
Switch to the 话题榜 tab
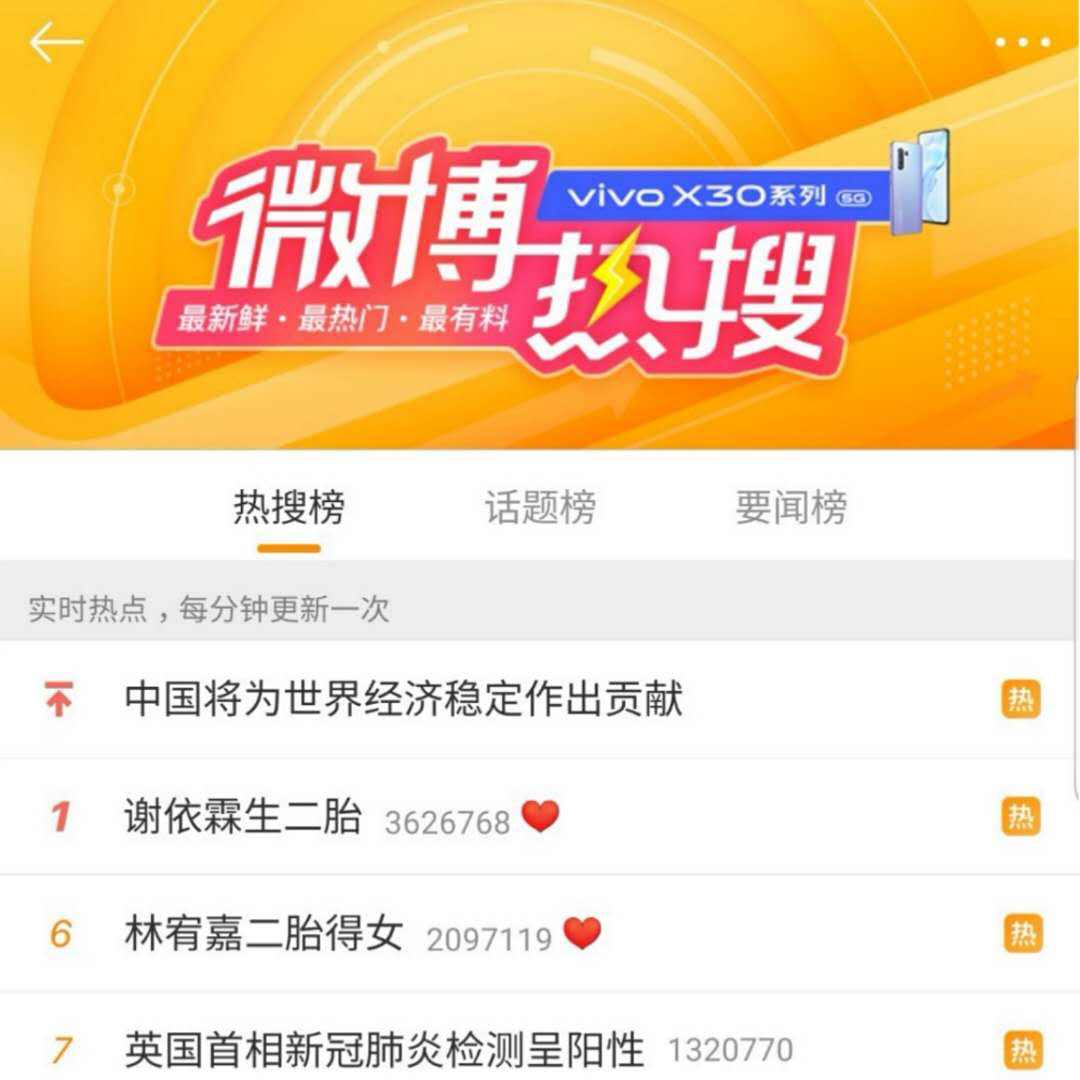pyautogui.click(x=540, y=508)
